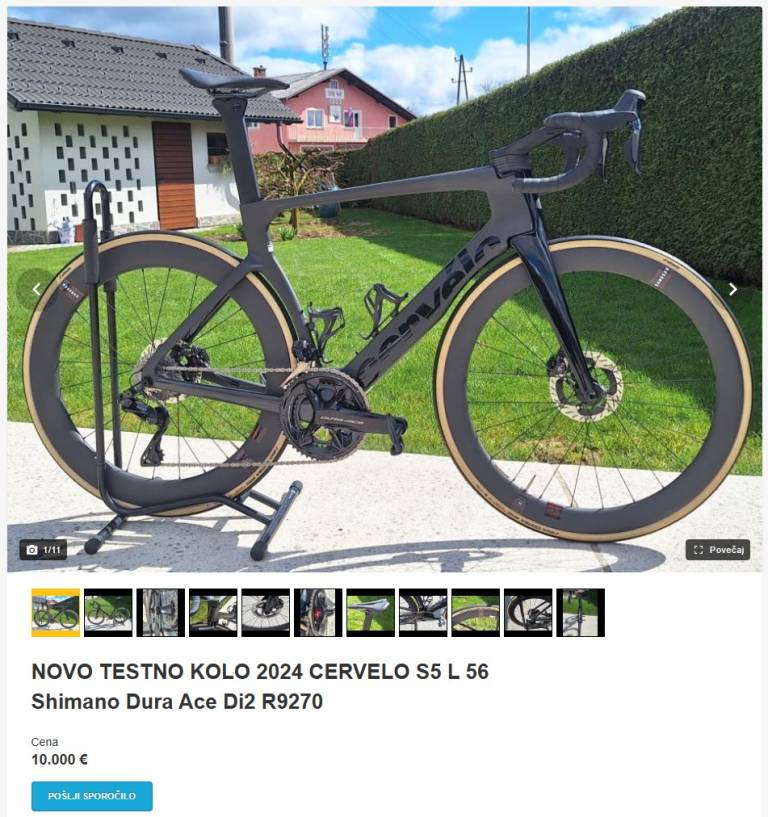Select the tenth gallery thumbnail
Viewport: 768px width, 817px height.
528,612
